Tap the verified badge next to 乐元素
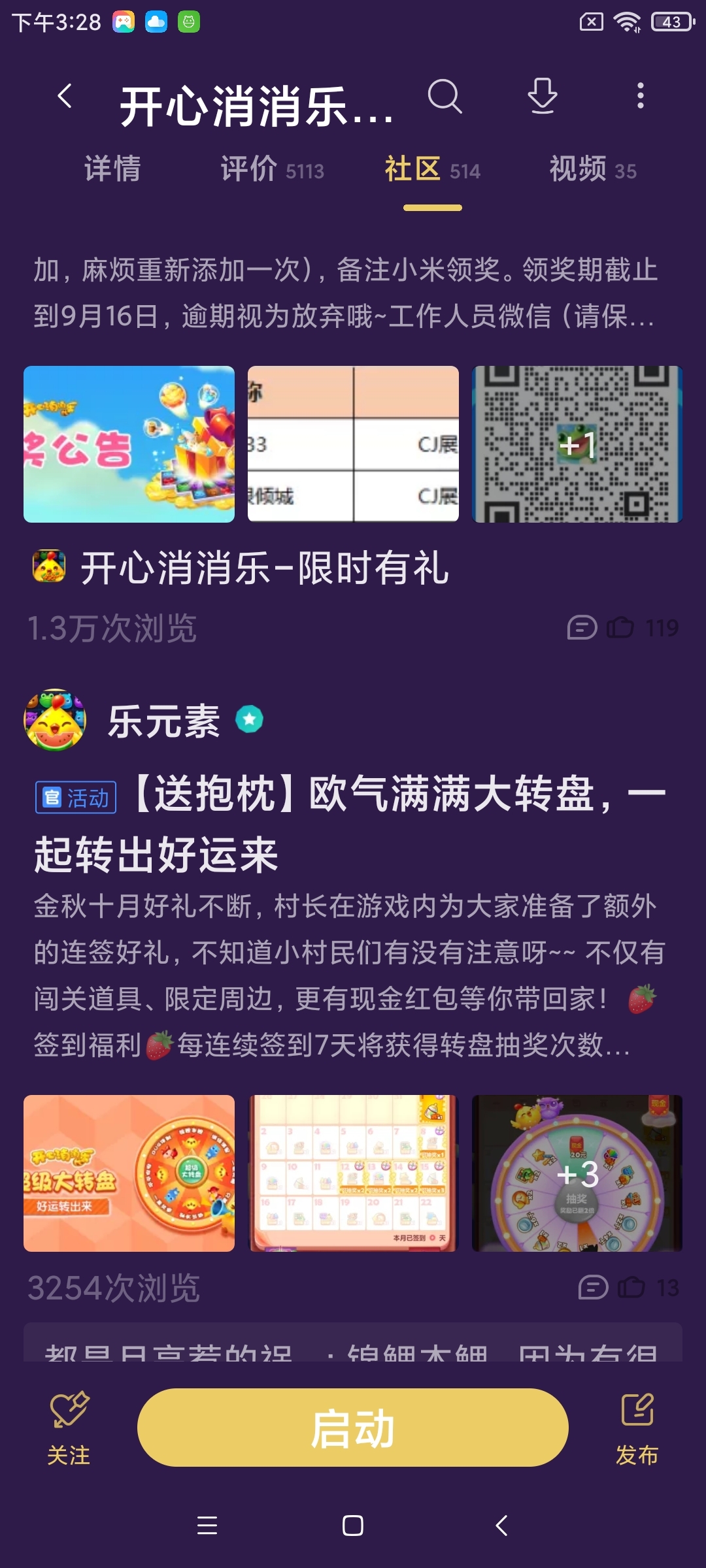Image resolution: width=706 pixels, height=1568 pixels. click(x=250, y=719)
